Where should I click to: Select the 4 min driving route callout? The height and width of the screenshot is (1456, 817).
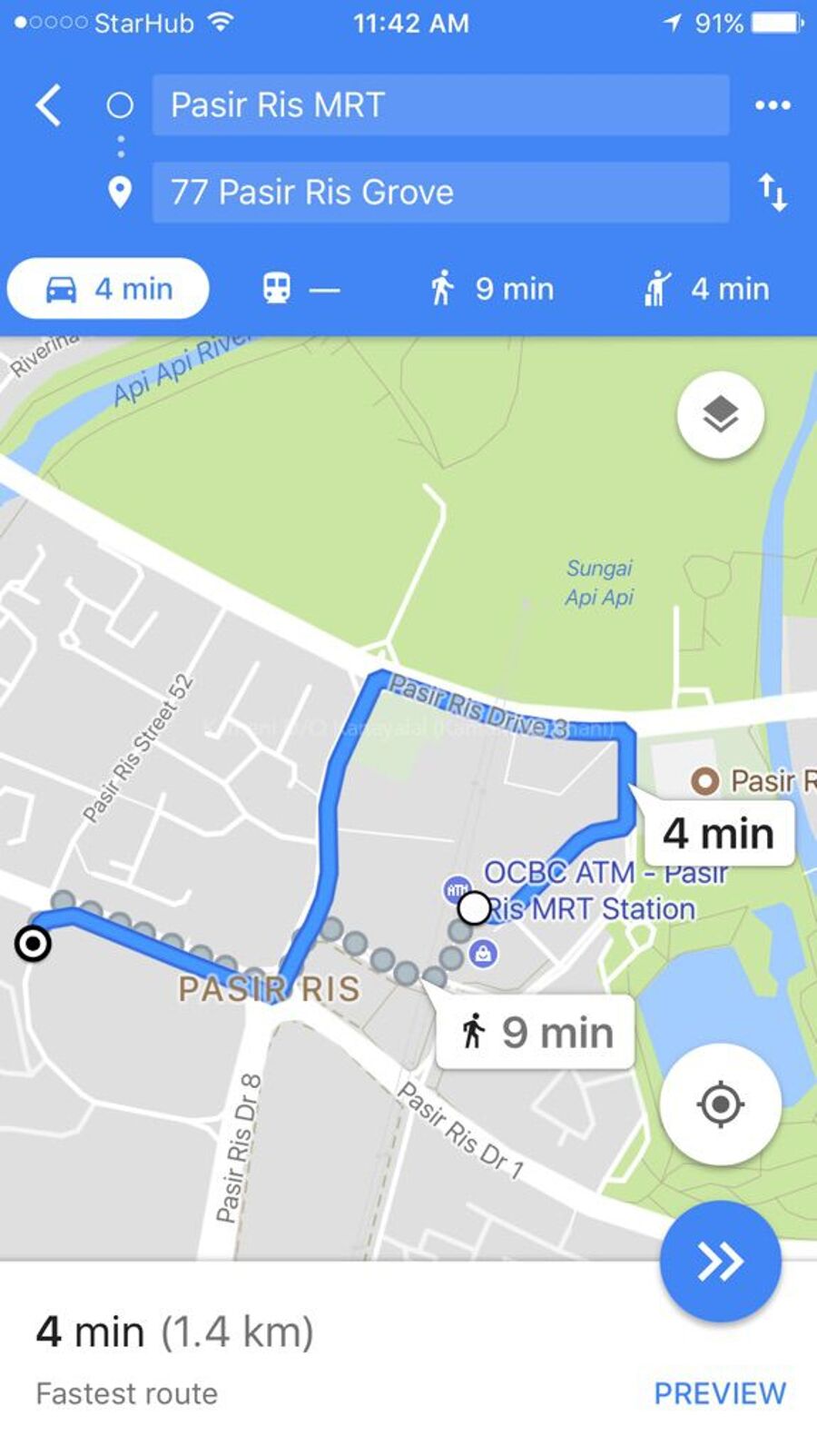click(718, 833)
